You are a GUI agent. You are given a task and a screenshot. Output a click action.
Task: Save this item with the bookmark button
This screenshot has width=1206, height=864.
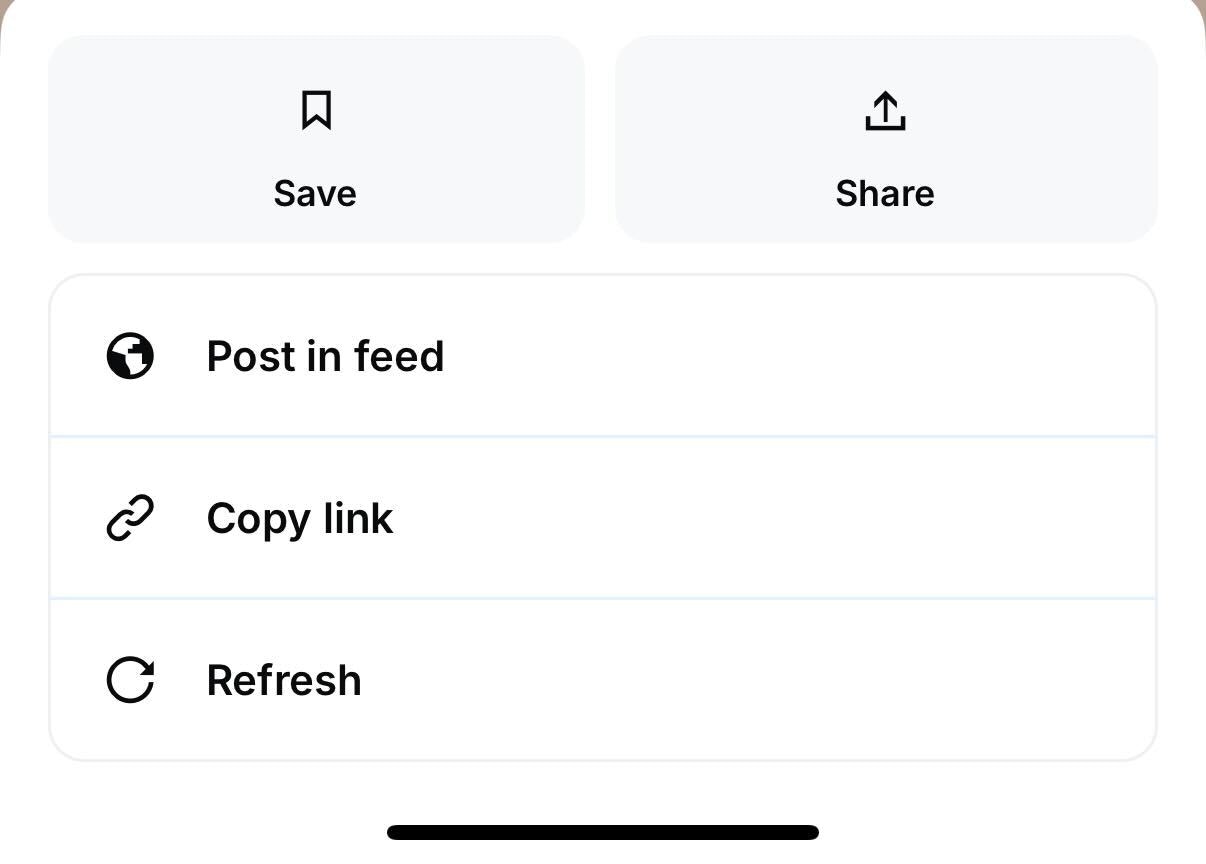click(x=316, y=140)
